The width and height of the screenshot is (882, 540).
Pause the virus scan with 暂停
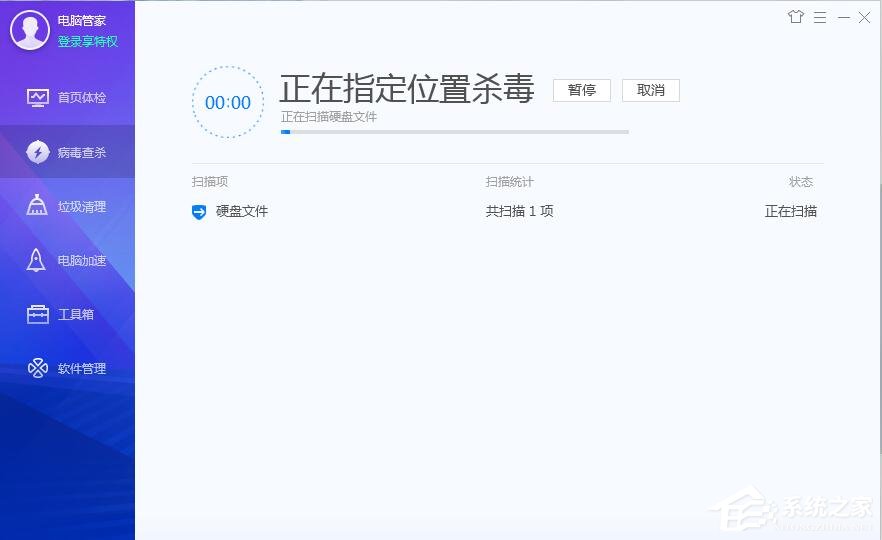click(x=581, y=90)
